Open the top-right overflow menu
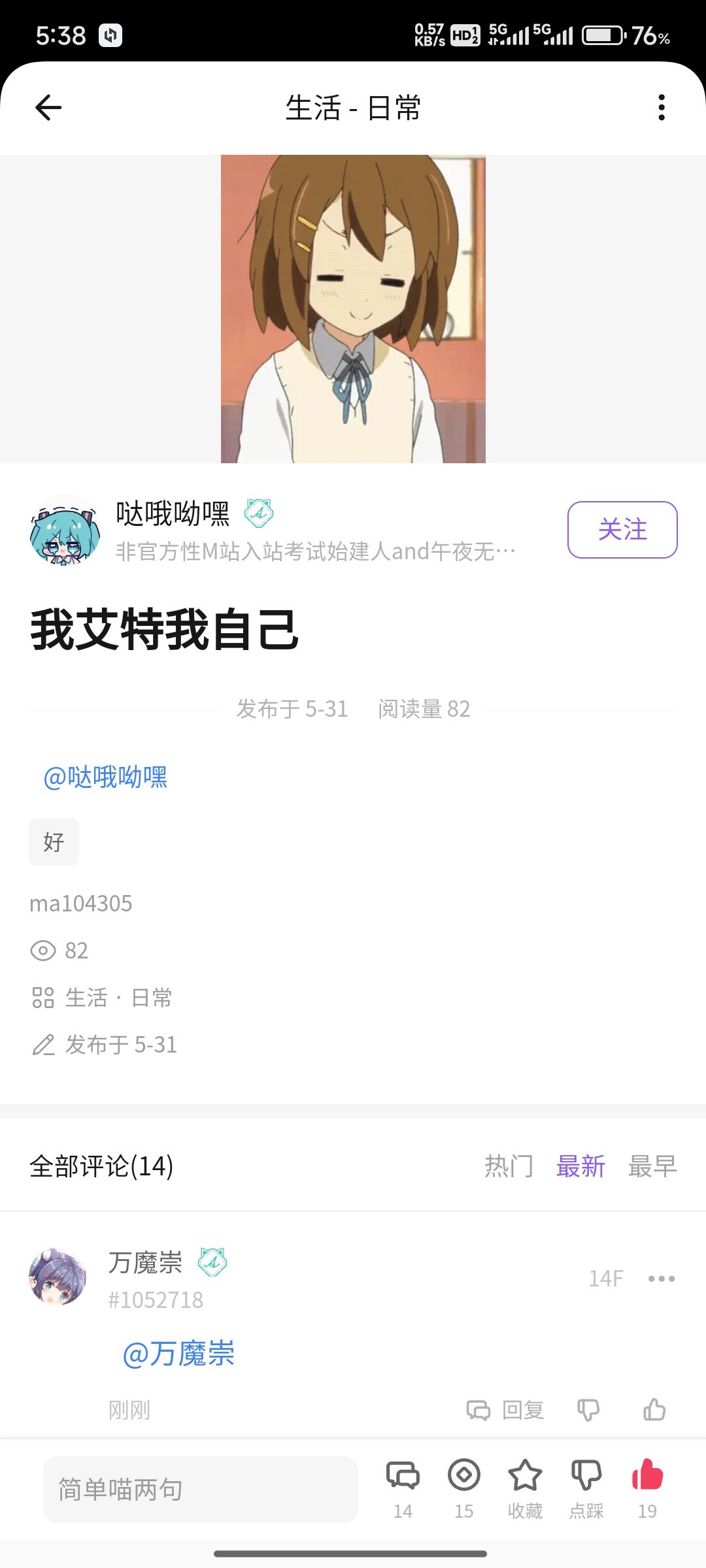Image resolution: width=706 pixels, height=1568 pixels. (662, 108)
